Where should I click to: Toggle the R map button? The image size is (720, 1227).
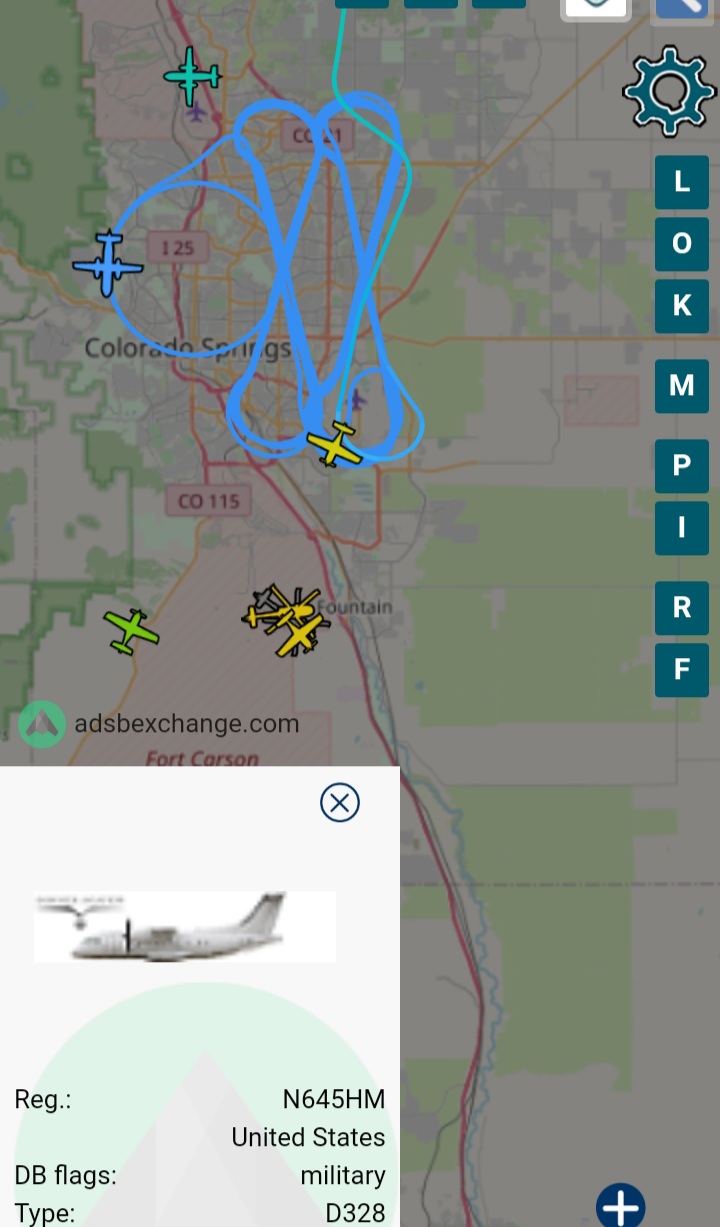[x=682, y=608]
